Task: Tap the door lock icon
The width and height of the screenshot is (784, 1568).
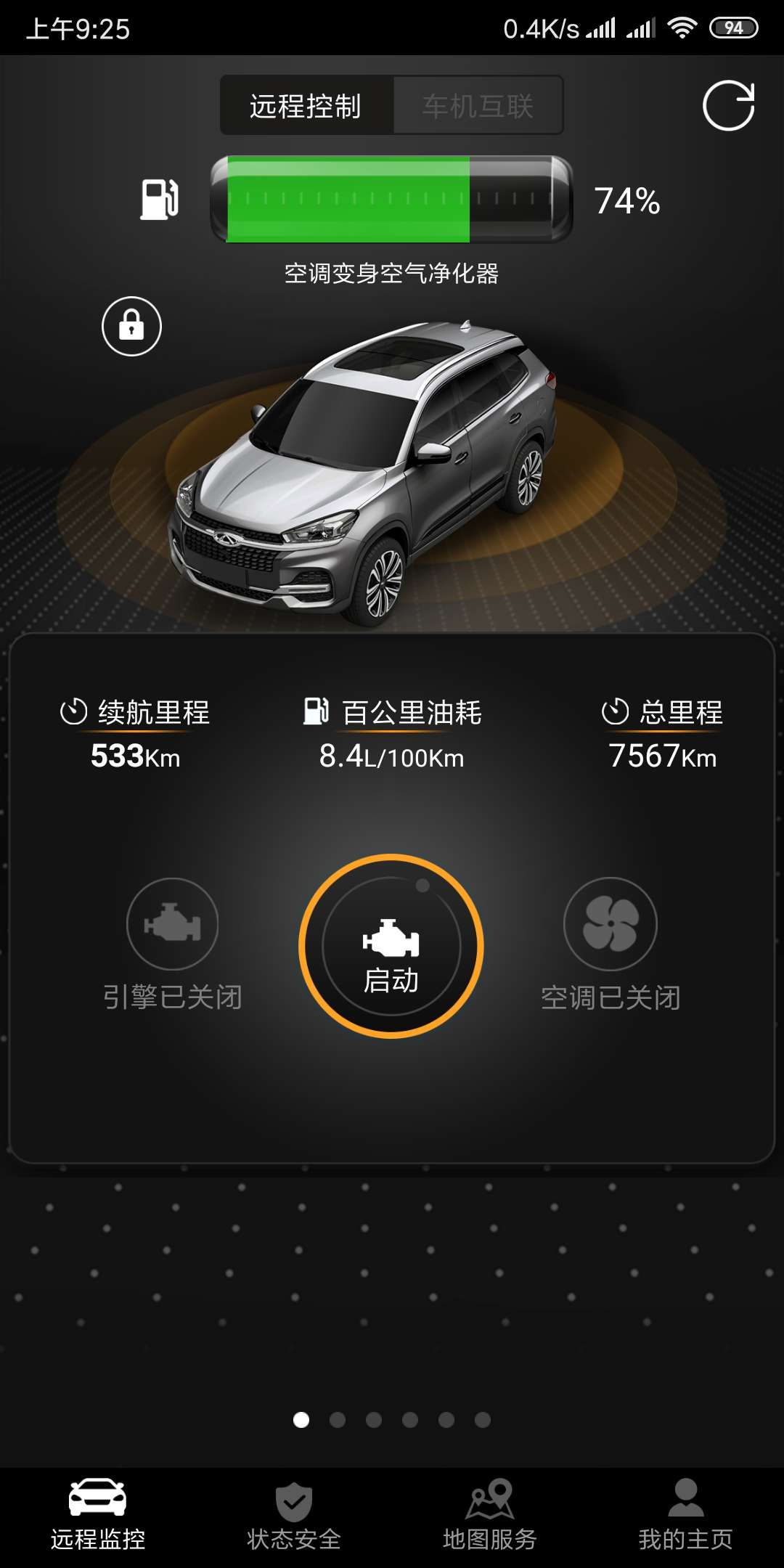Action: tap(131, 326)
